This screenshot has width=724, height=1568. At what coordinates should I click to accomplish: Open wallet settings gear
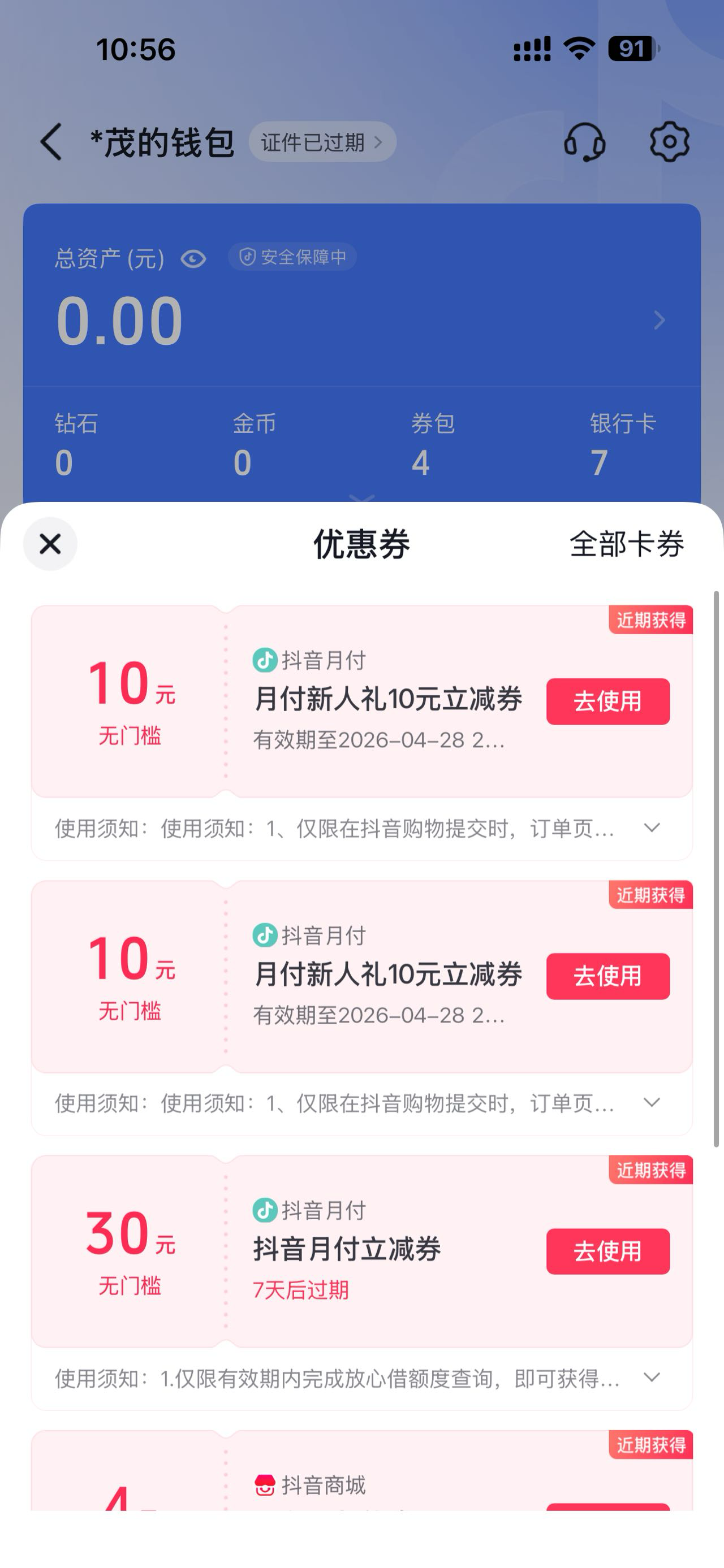669,142
